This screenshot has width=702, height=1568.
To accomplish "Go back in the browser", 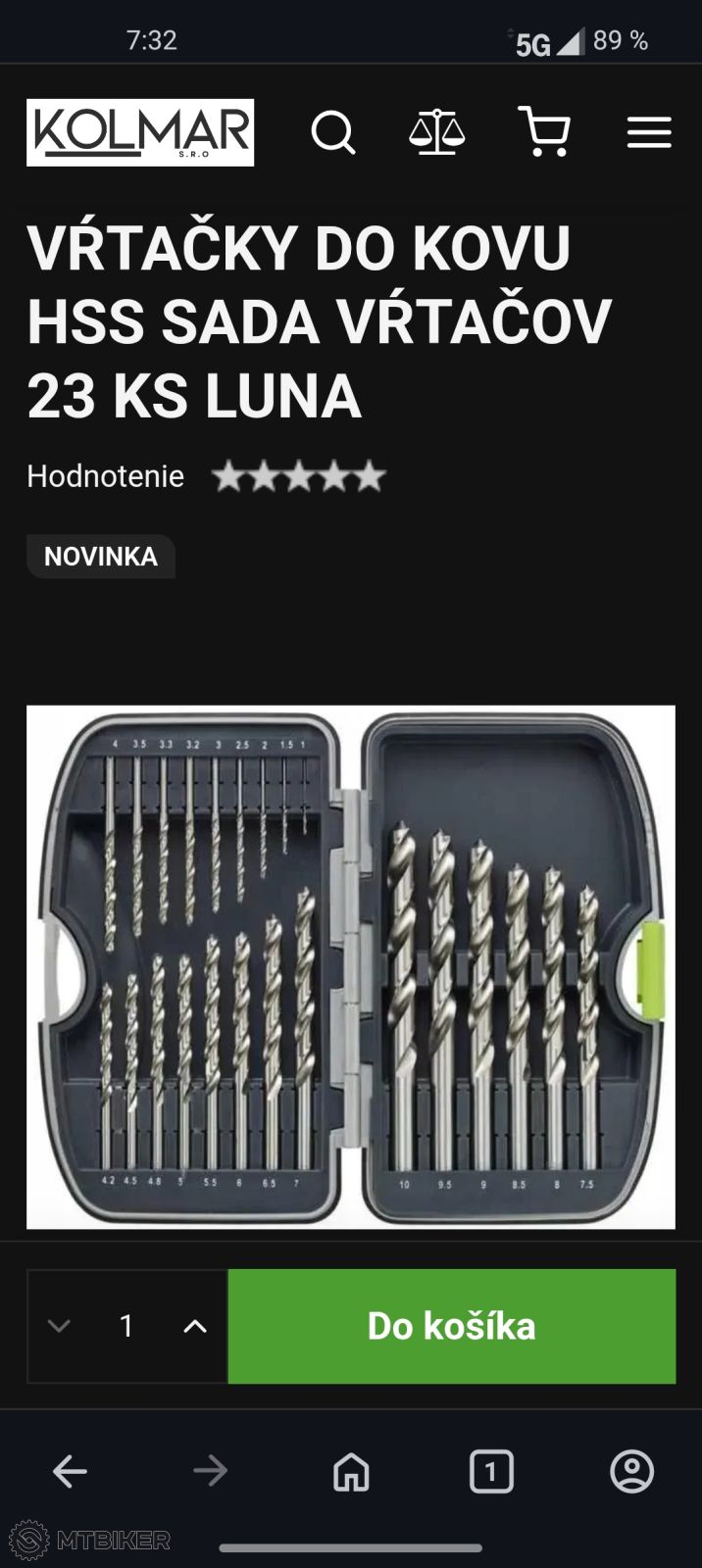I will (70, 1471).
